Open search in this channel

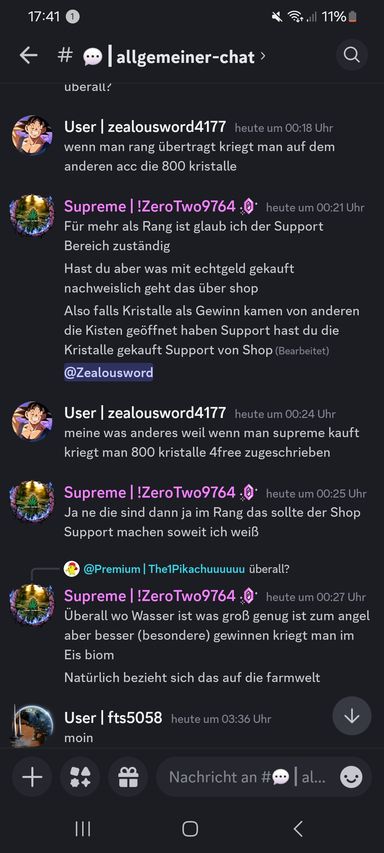(x=351, y=55)
